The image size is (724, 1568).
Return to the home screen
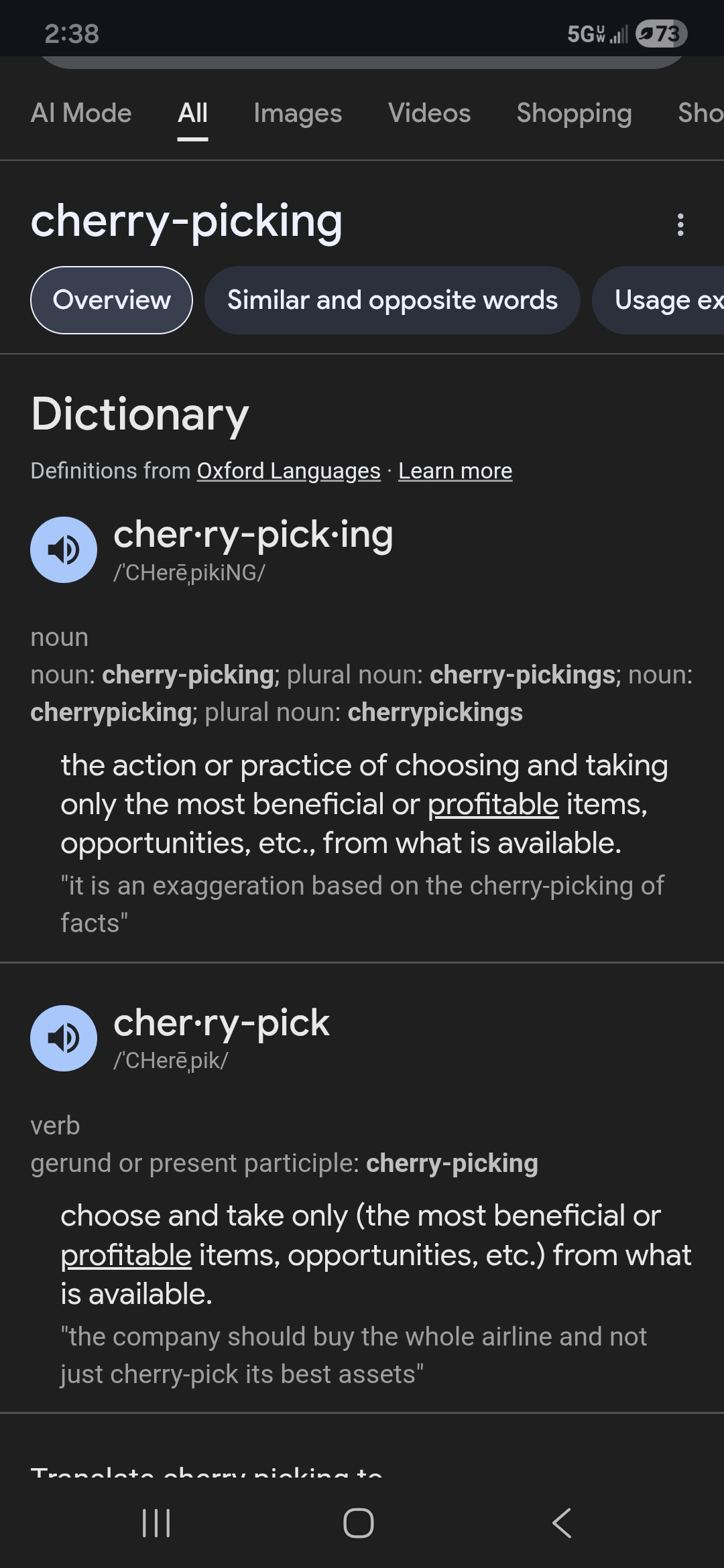tap(359, 1523)
